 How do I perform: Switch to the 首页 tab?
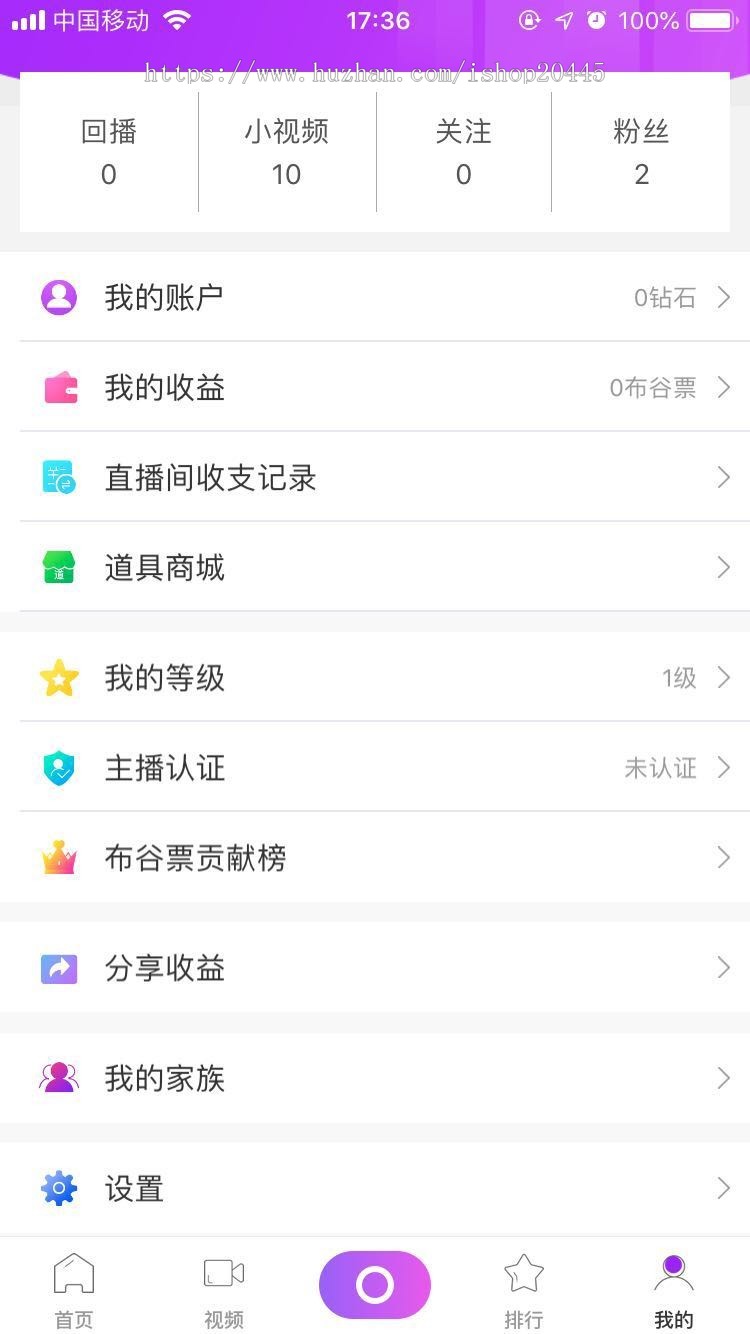tap(75, 1290)
